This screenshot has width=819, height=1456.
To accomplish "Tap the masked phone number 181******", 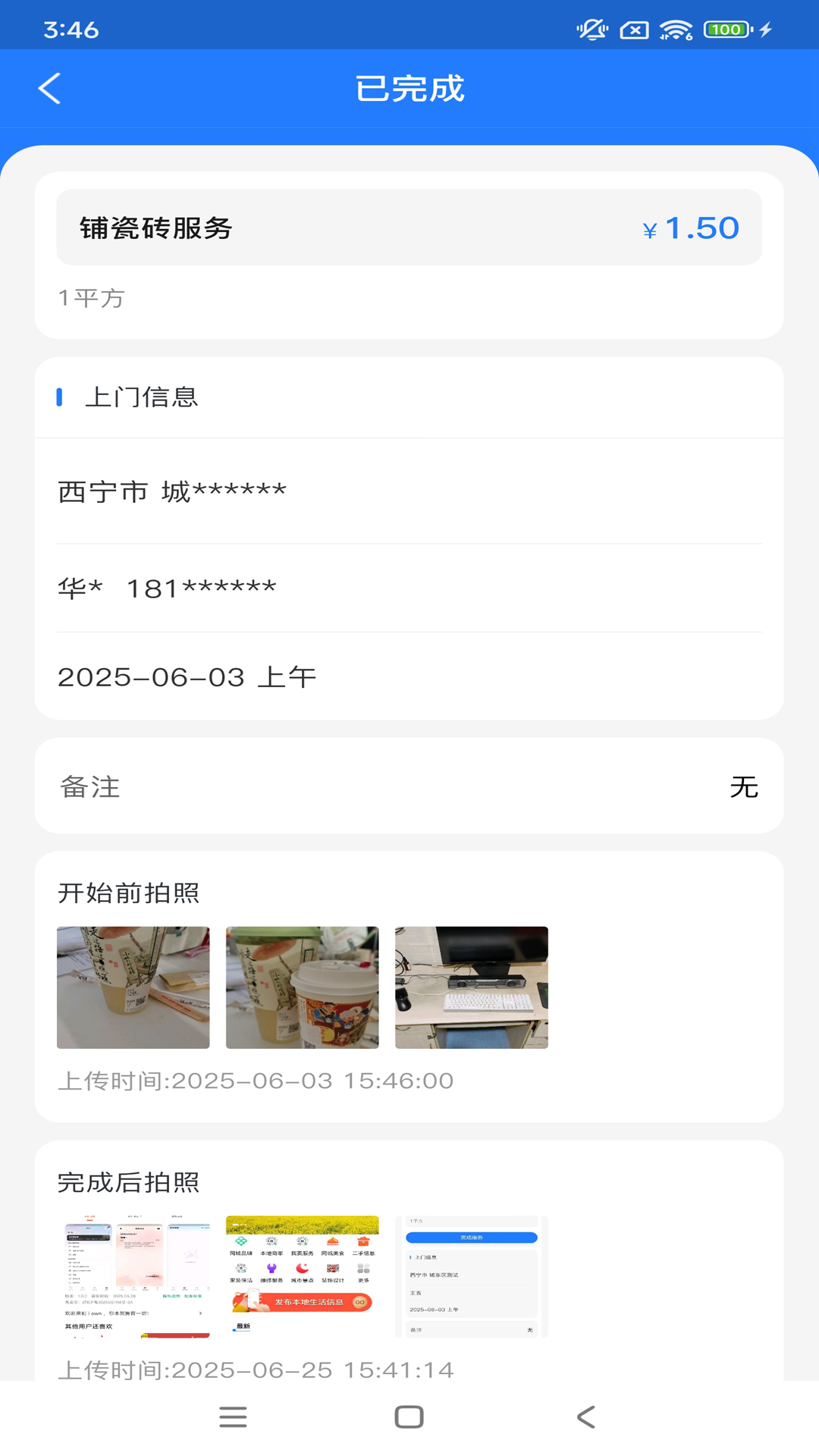I will 168,587.
